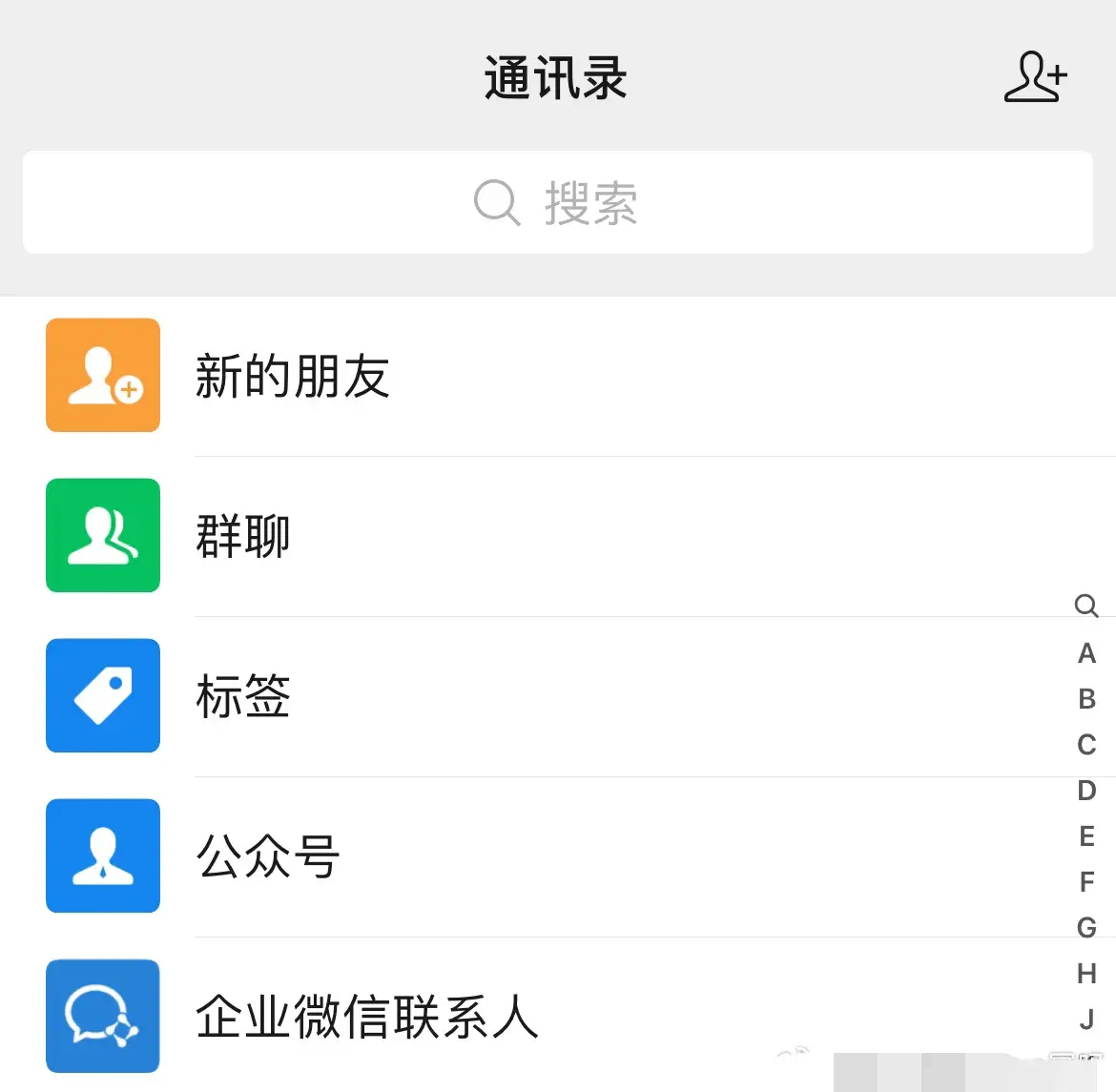Open the 搜索 search box
Image resolution: width=1116 pixels, height=1092 pixels.
[557, 202]
